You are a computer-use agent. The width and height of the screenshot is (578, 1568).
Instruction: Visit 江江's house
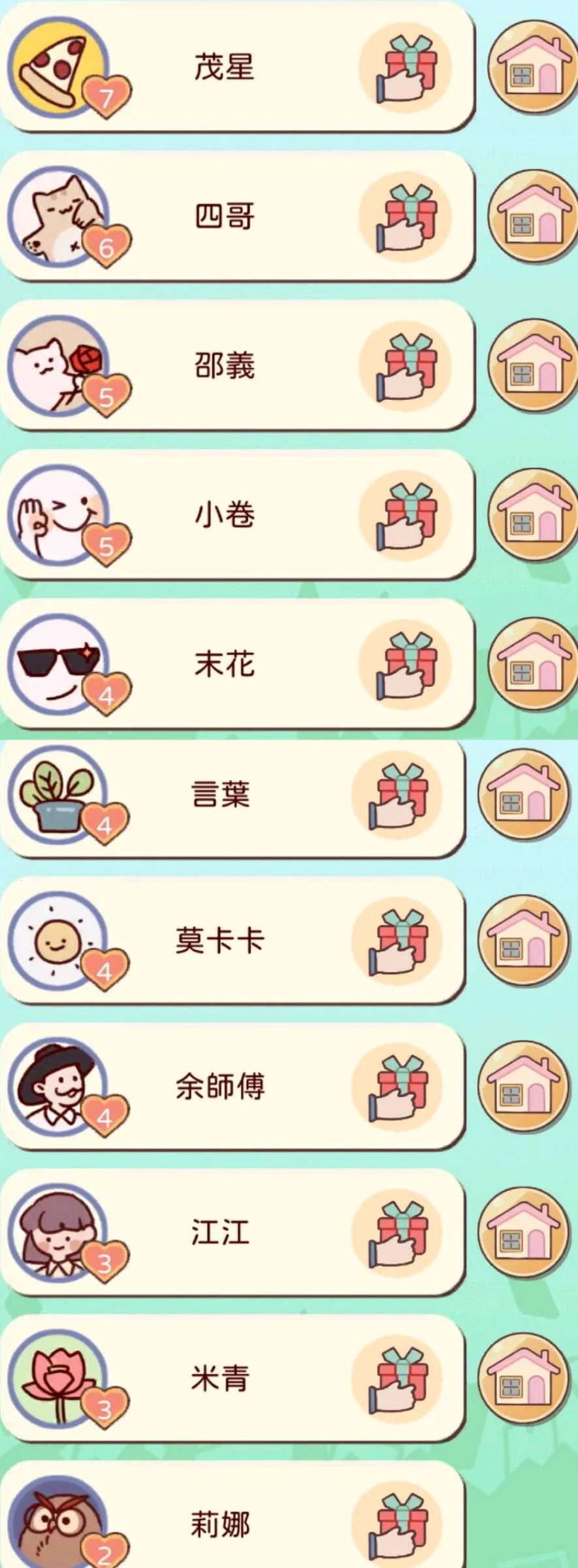tap(522, 1233)
